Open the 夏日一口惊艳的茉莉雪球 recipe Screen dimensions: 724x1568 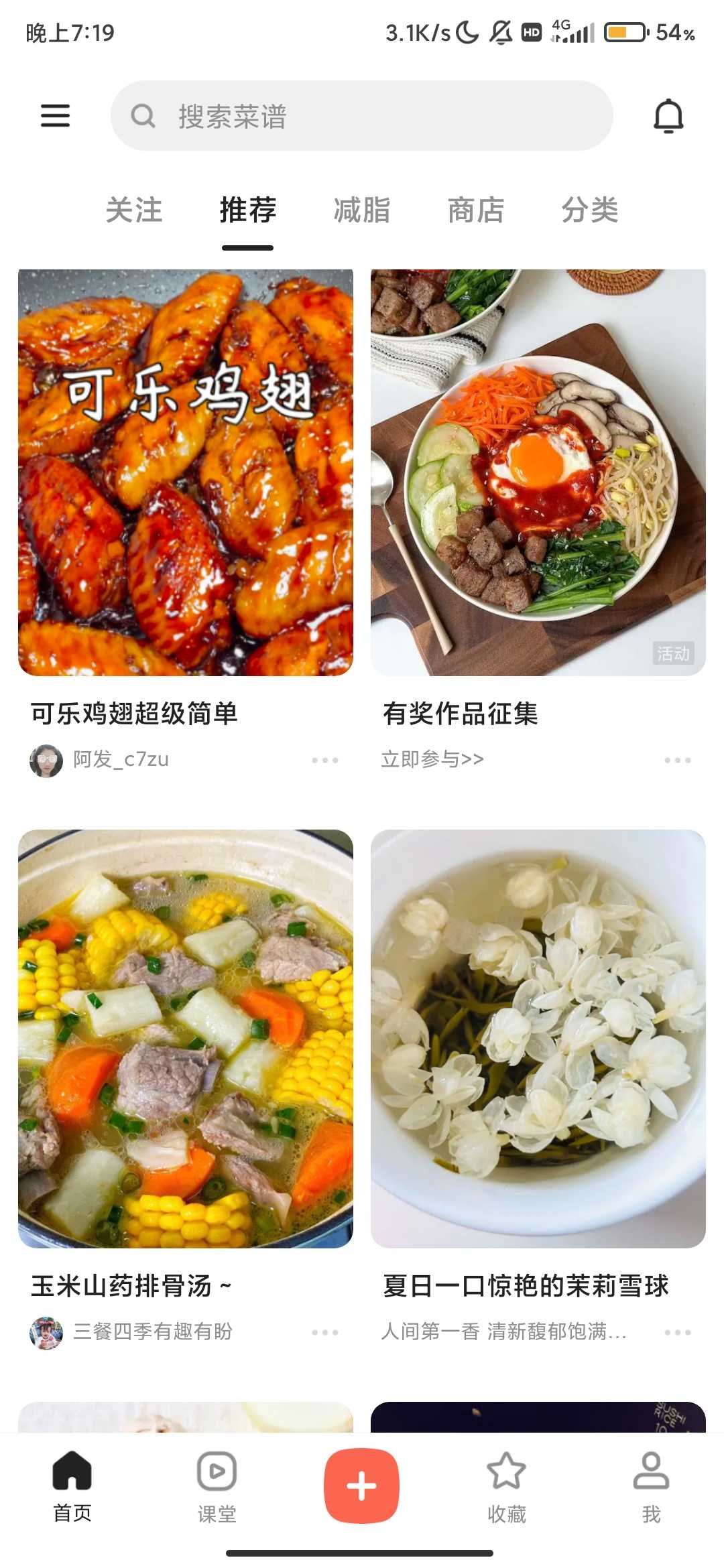[538, 1039]
